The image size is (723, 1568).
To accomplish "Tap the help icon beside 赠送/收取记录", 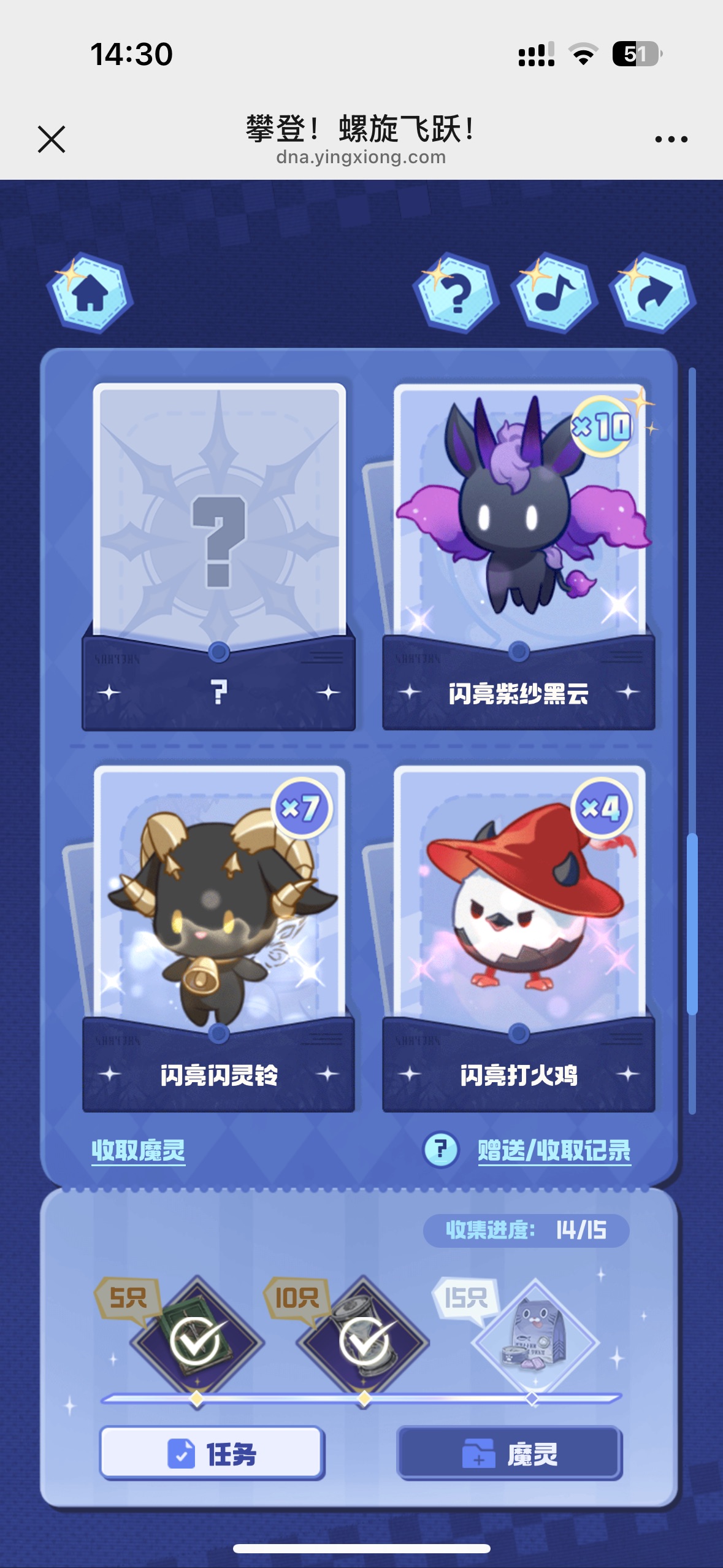I will click(x=440, y=1149).
